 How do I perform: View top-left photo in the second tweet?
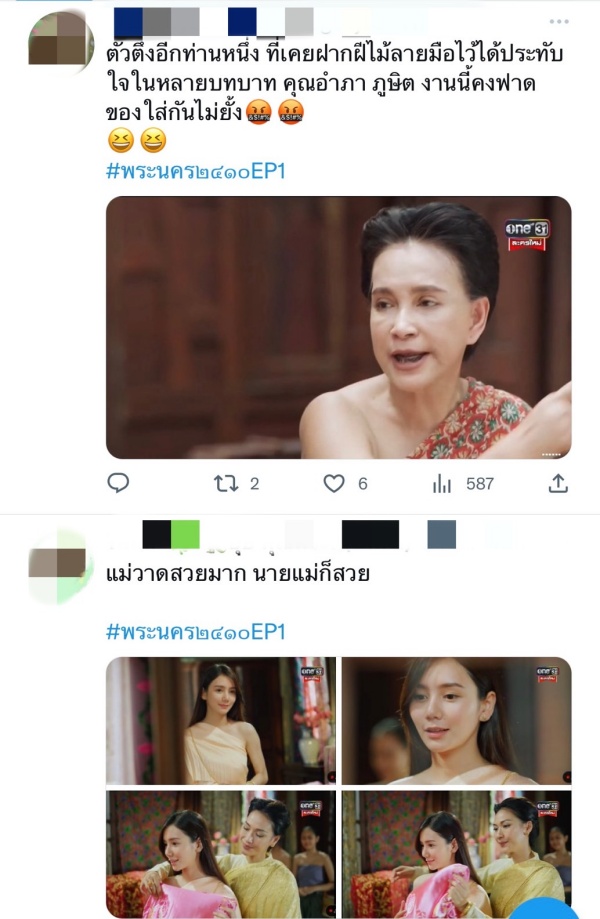220,720
